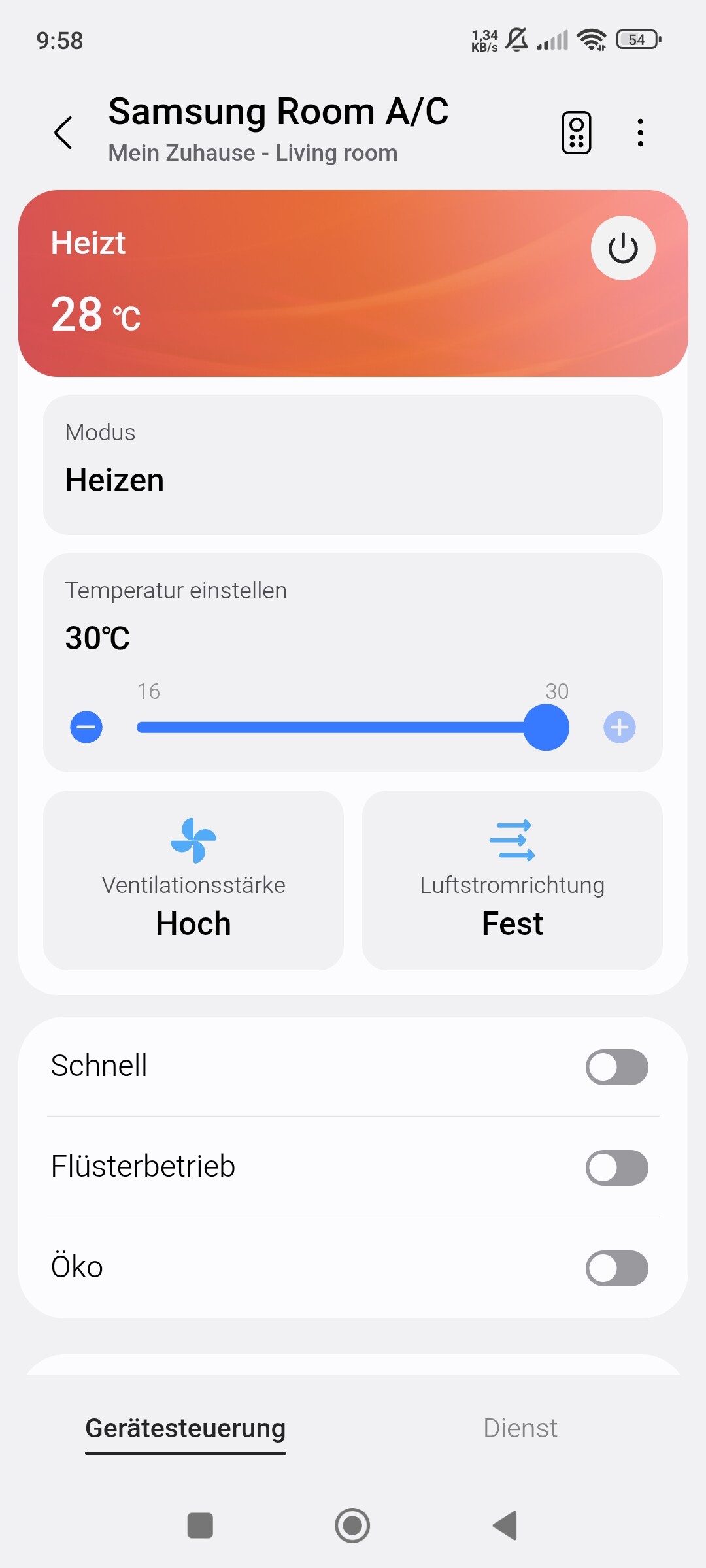Decrease temperature with the minus button
This screenshot has height=1568, width=706.
(x=86, y=727)
